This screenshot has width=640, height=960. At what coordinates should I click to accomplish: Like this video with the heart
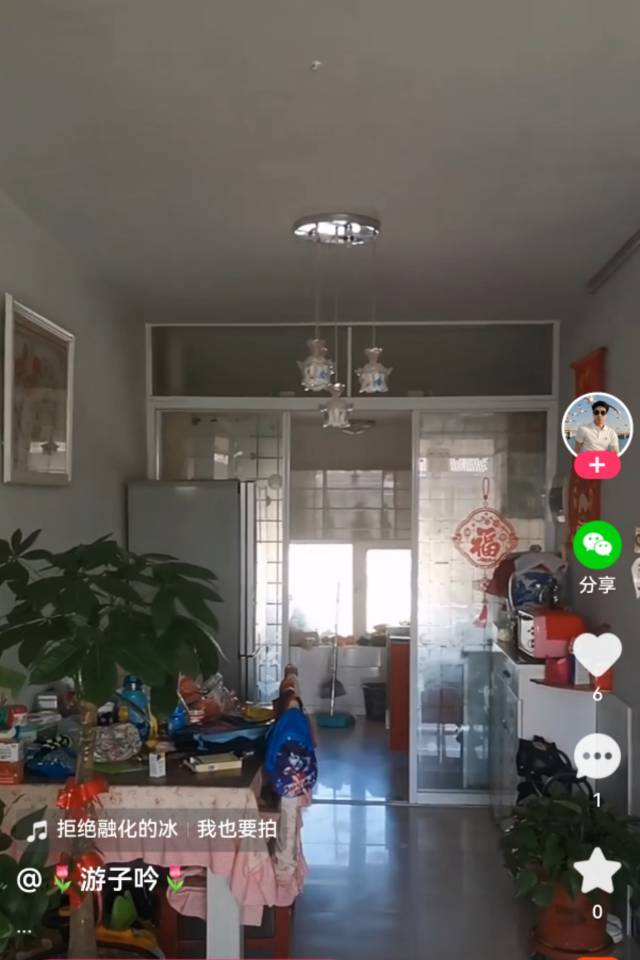(x=597, y=655)
